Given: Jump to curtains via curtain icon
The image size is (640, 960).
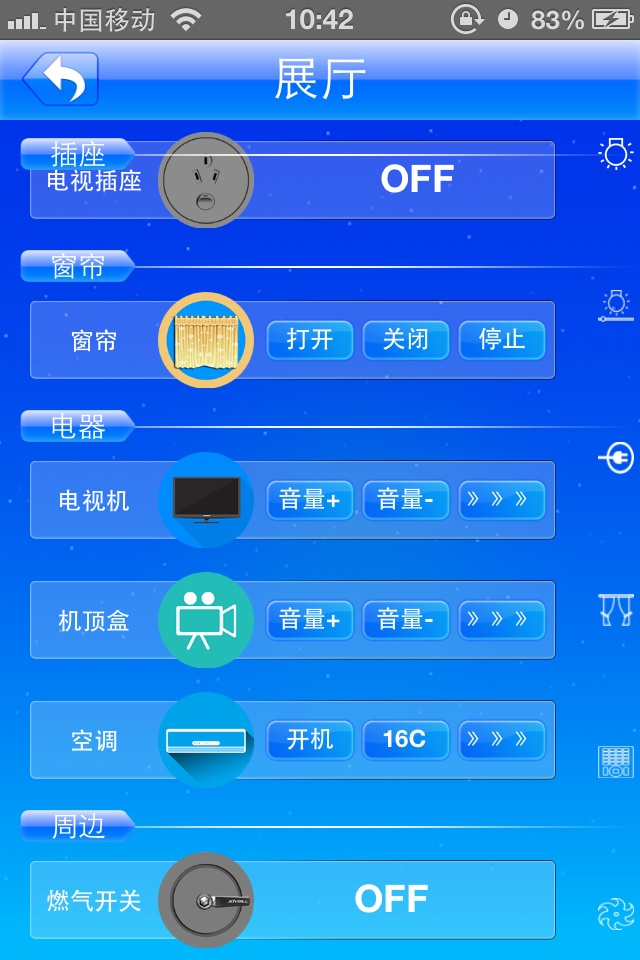Looking at the screenshot, I should tap(616, 609).
